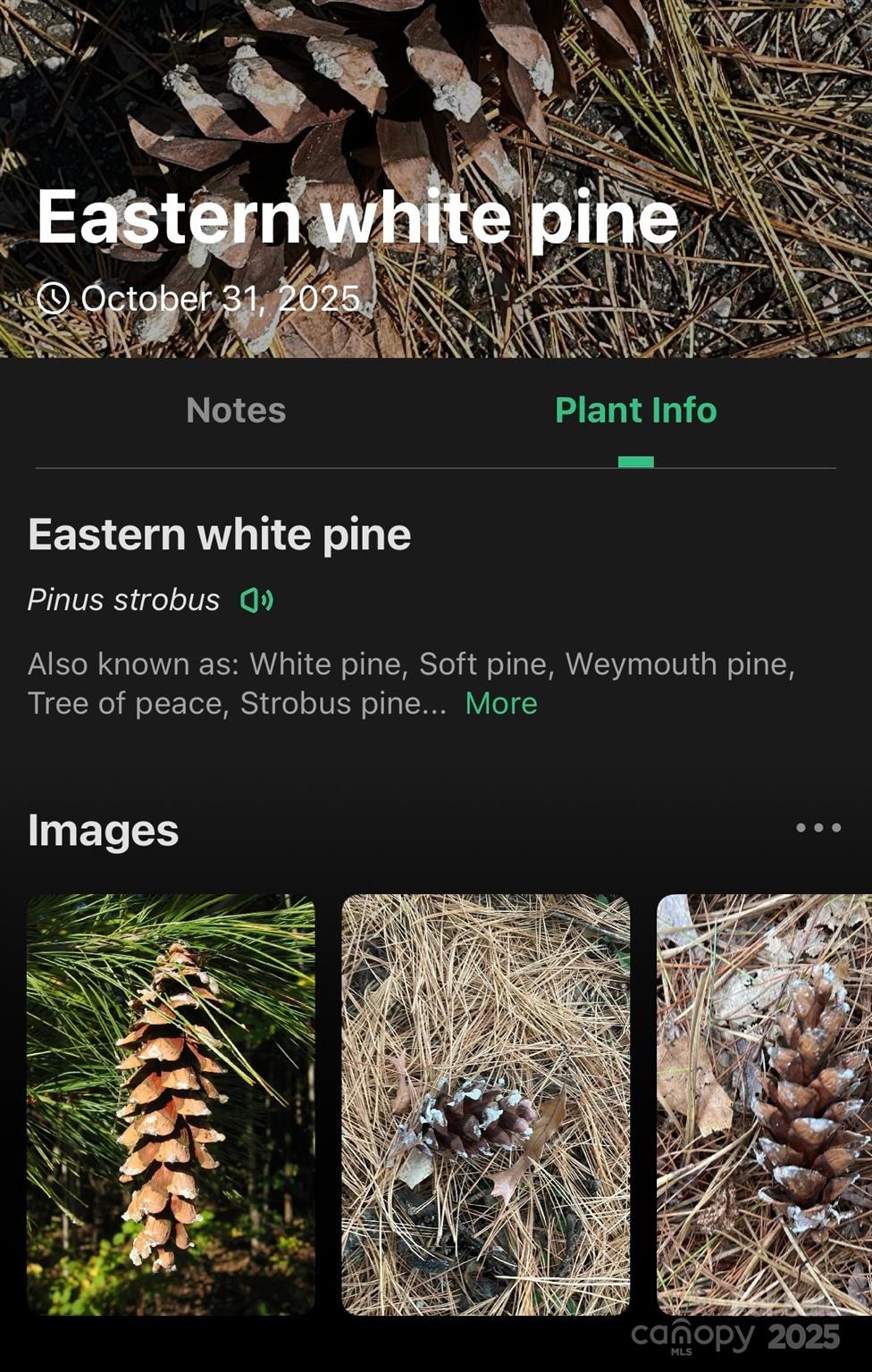Play Pinus strobus pronunciation audio

(x=256, y=600)
